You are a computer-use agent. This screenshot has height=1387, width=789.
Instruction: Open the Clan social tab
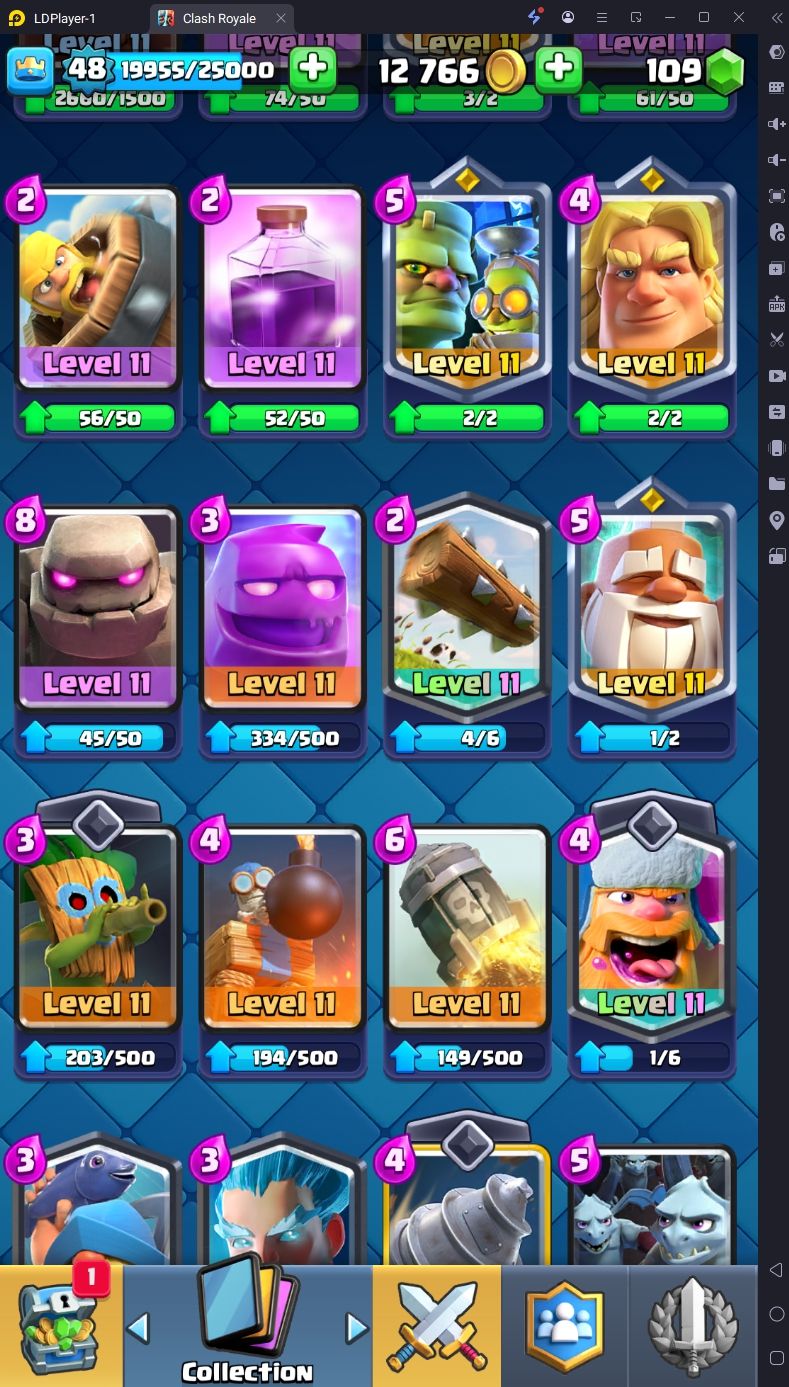pyautogui.click(x=565, y=1326)
